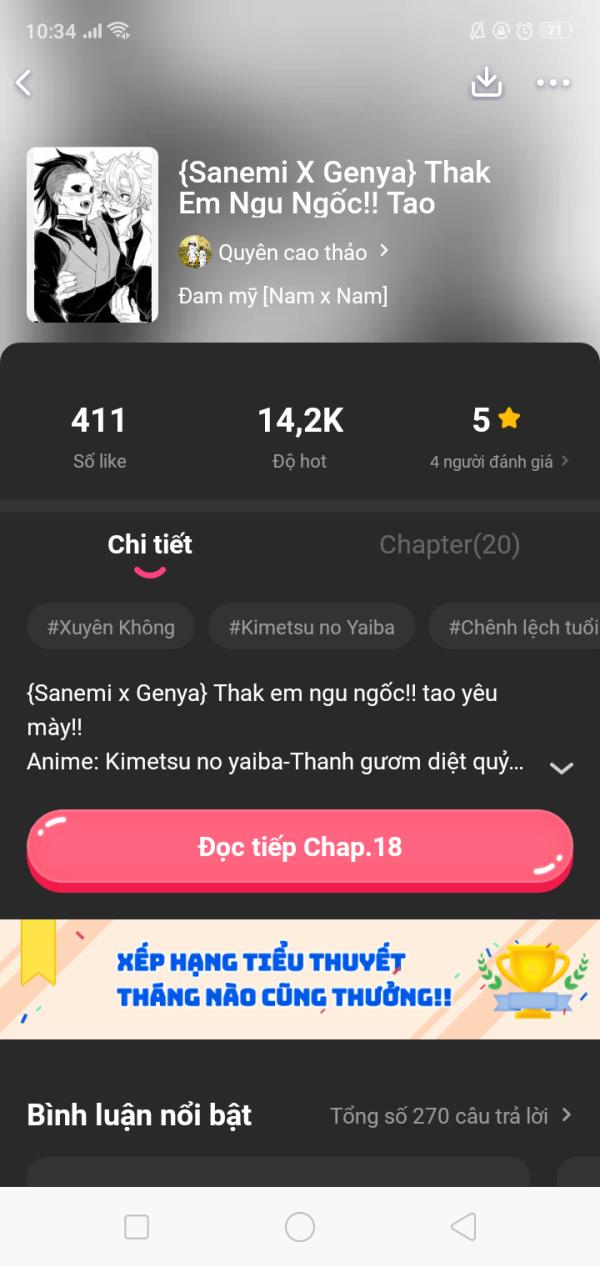Switch to the Chapter(20) tab

[449, 545]
